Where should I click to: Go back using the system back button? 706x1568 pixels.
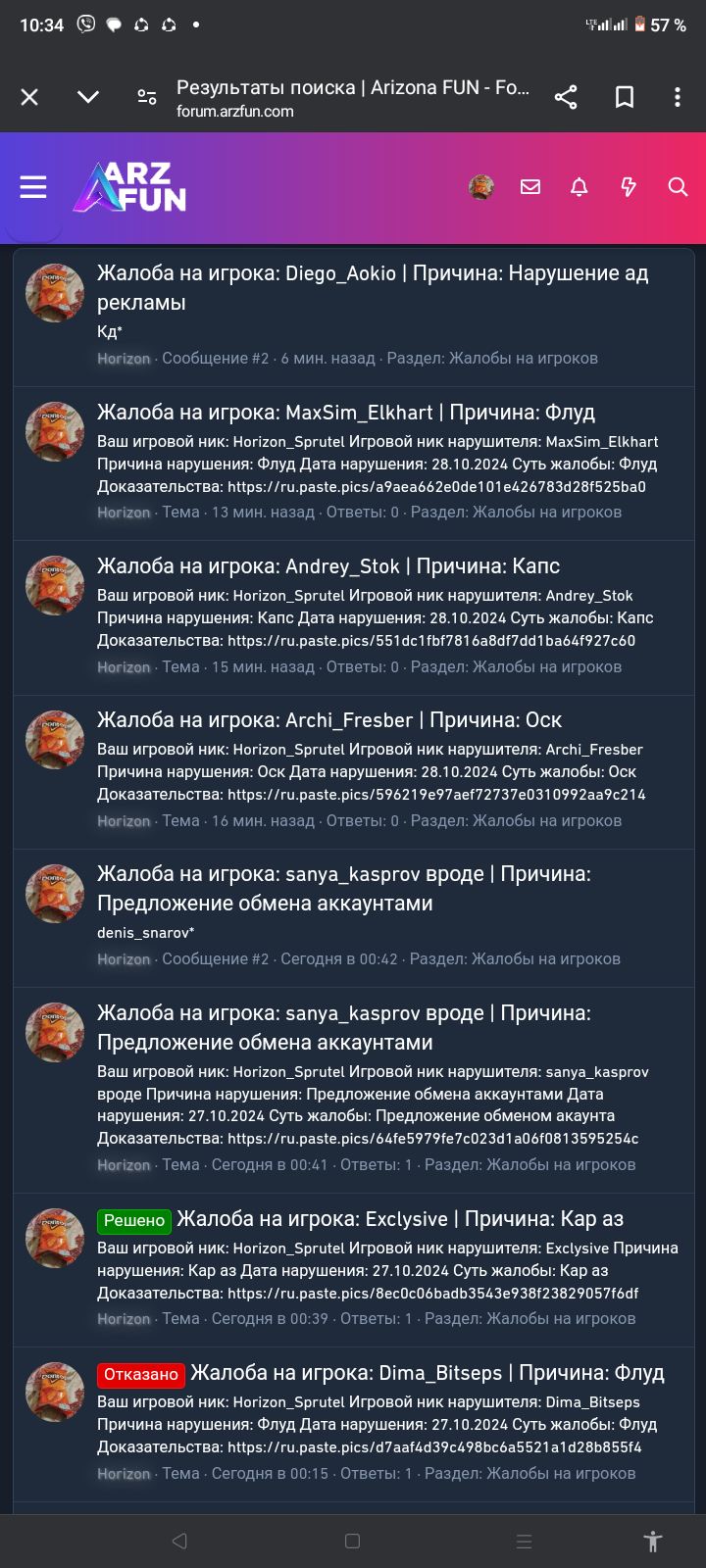(179, 1542)
